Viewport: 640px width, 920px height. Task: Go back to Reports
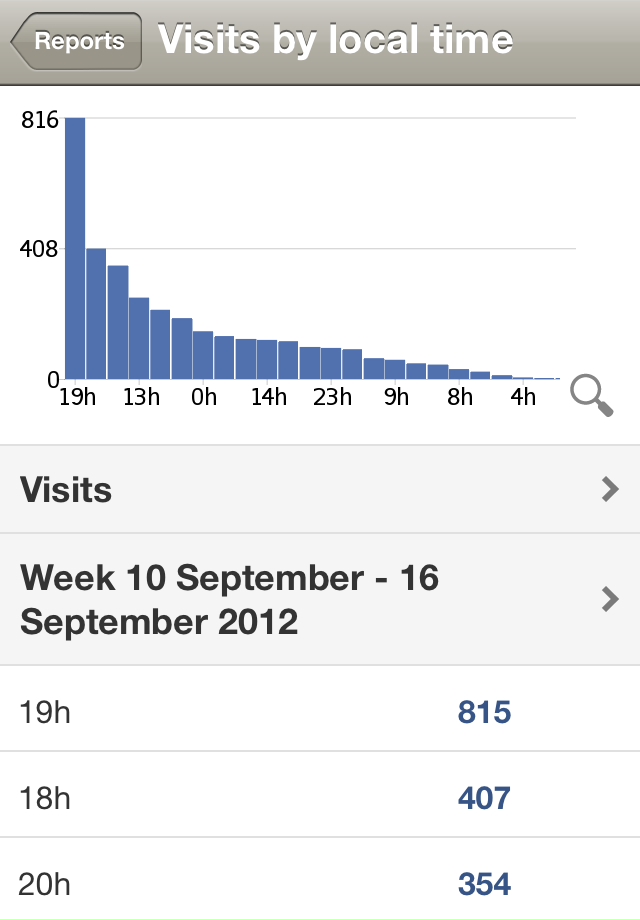pyautogui.click(x=77, y=42)
